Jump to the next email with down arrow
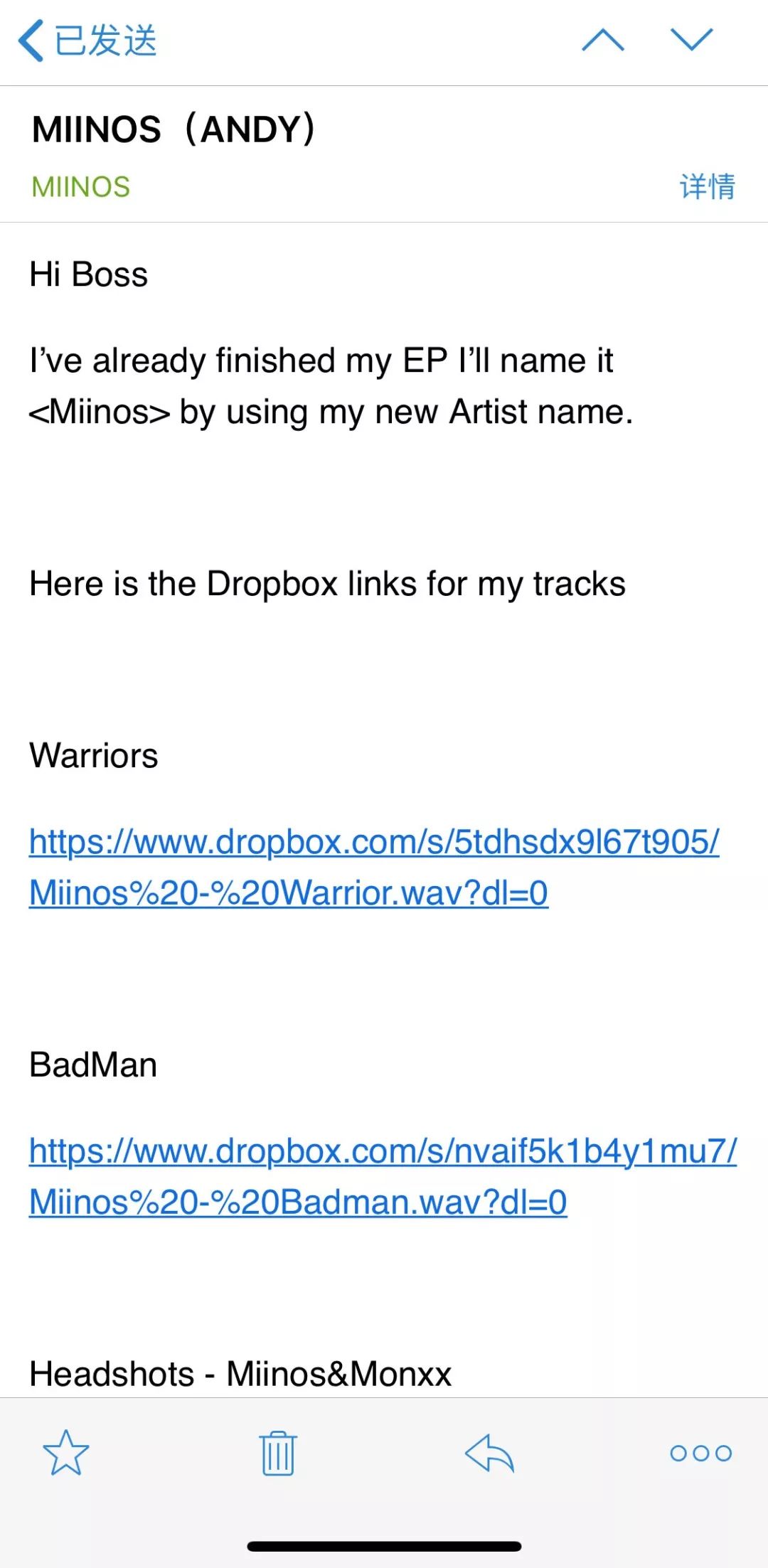 tap(692, 40)
